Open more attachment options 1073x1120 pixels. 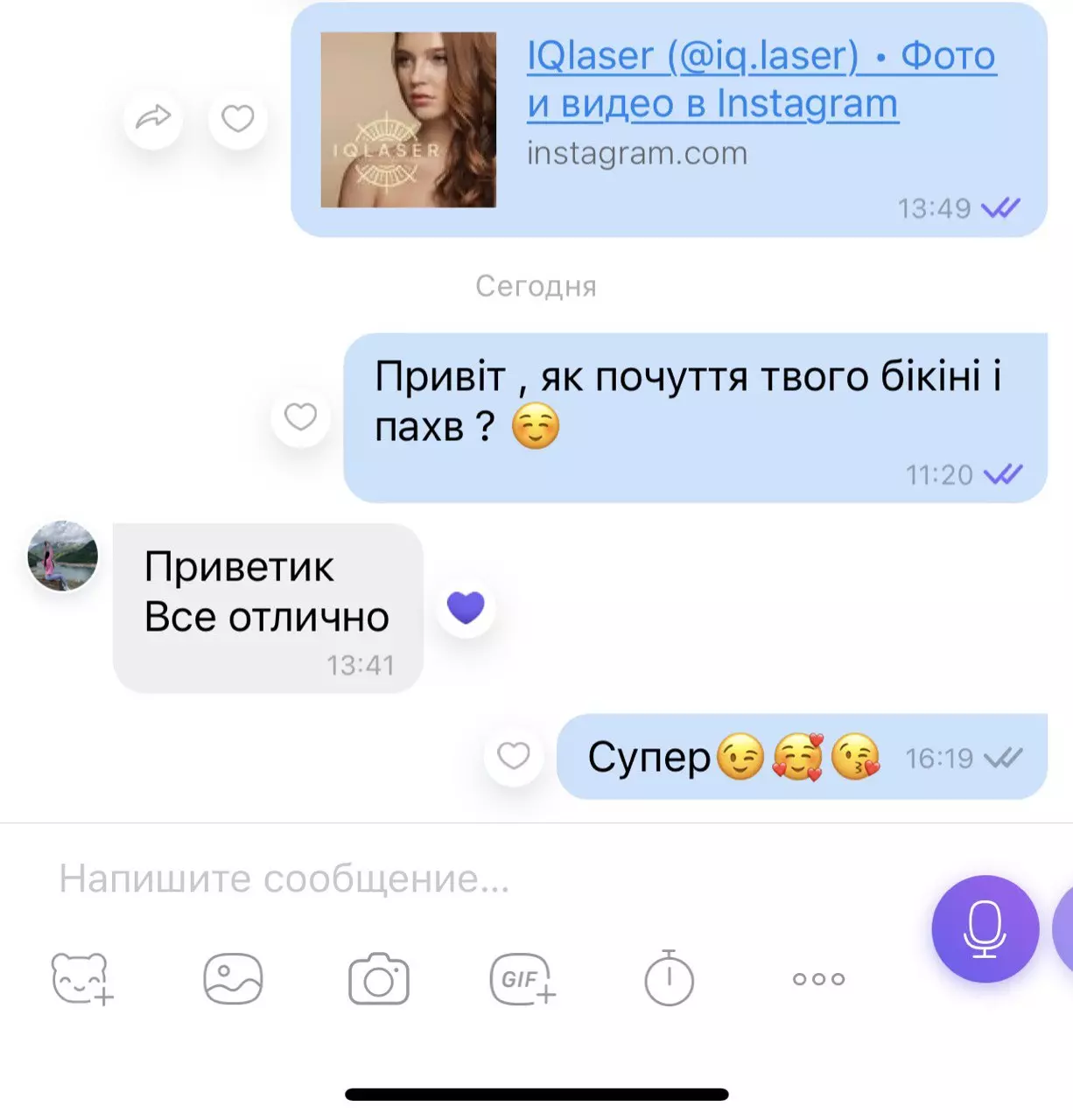(818, 978)
